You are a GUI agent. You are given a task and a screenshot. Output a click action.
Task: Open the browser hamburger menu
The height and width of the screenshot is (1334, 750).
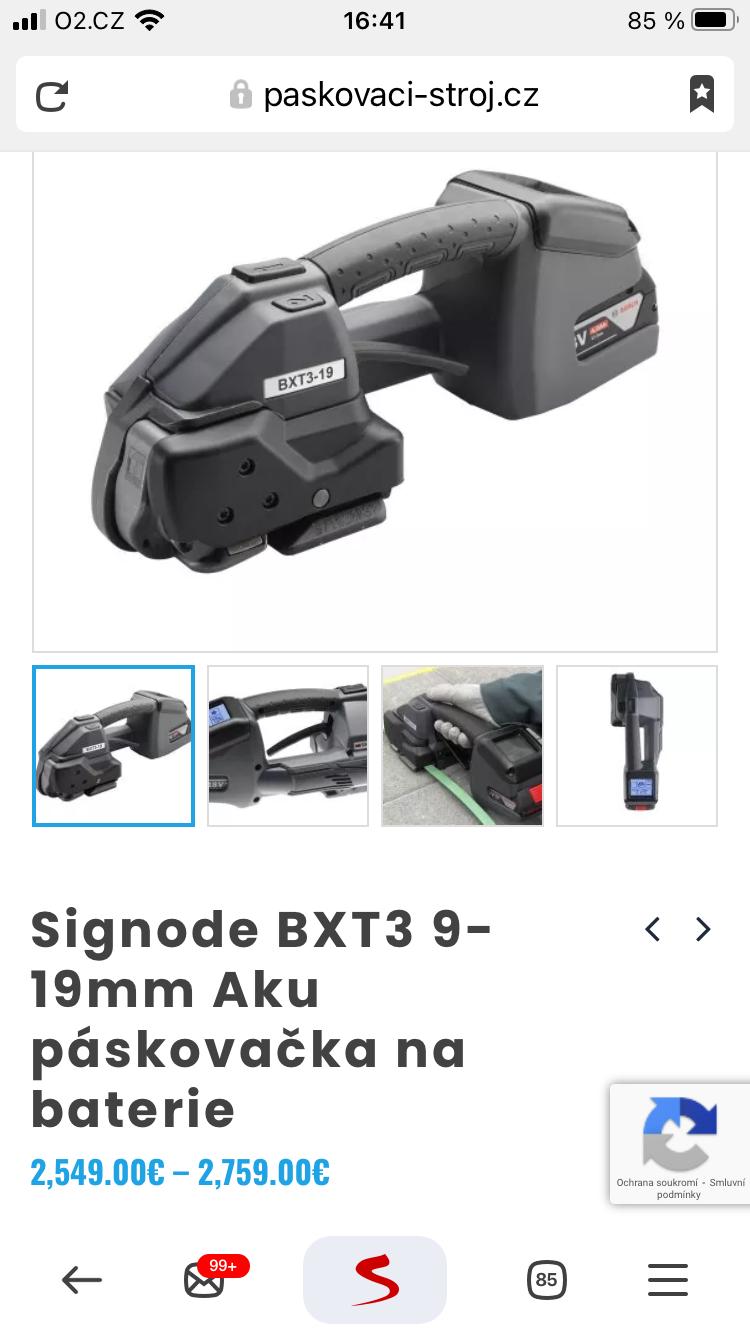pyautogui.click(x=667, y=1279)
